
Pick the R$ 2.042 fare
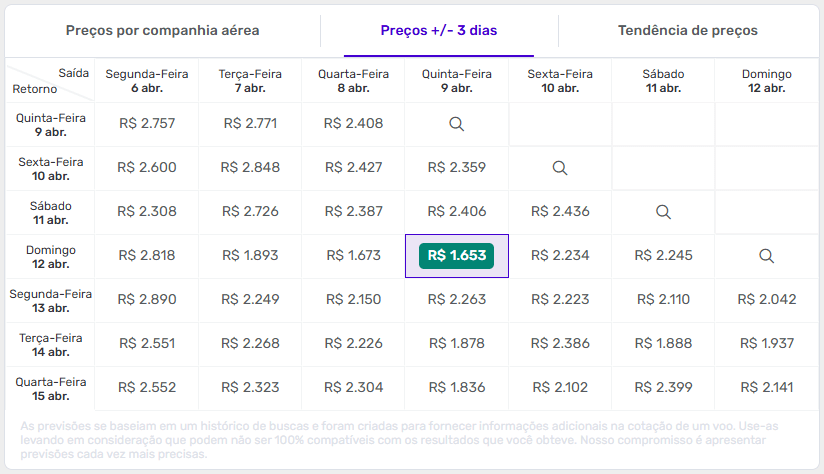(x=766, y=299)
